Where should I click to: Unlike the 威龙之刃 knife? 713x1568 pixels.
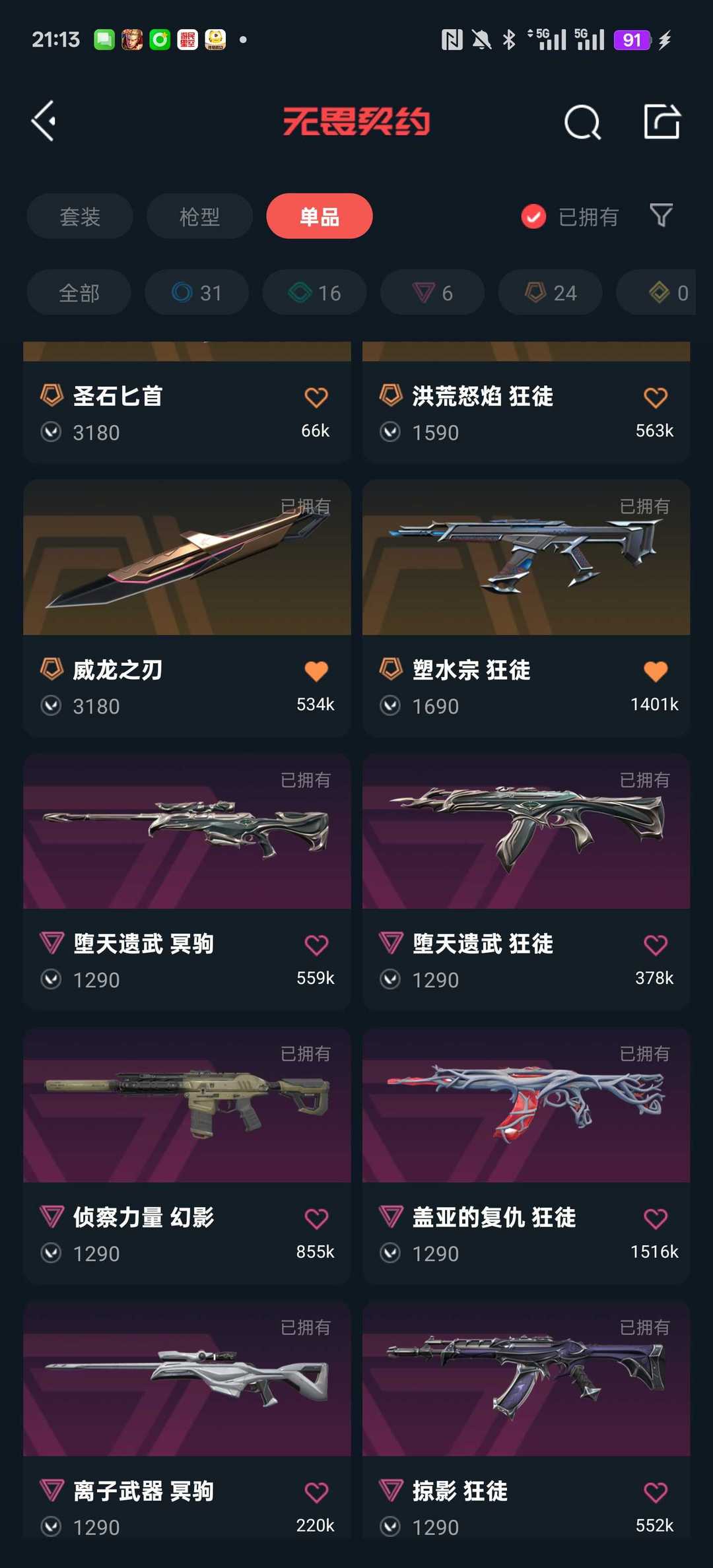tap(316, 671)
